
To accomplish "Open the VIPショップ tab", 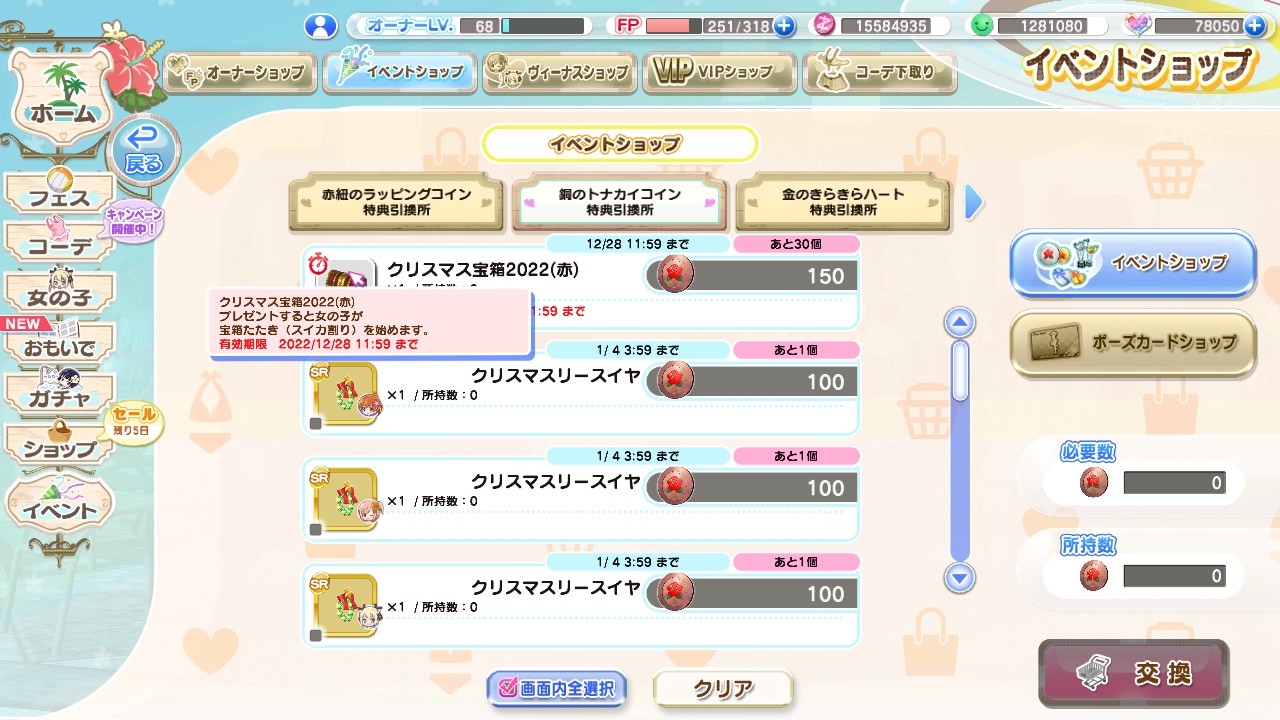I will pos(719,72).
